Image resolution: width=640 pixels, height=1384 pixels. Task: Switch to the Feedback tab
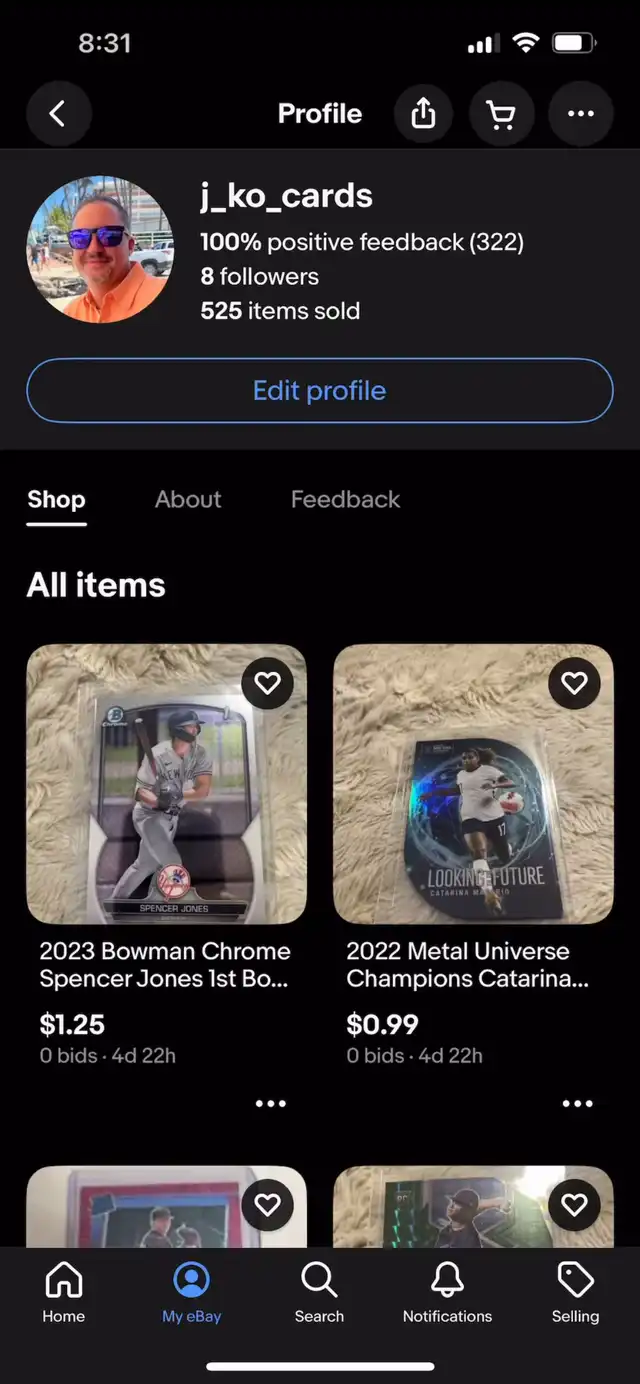point(345,499)
